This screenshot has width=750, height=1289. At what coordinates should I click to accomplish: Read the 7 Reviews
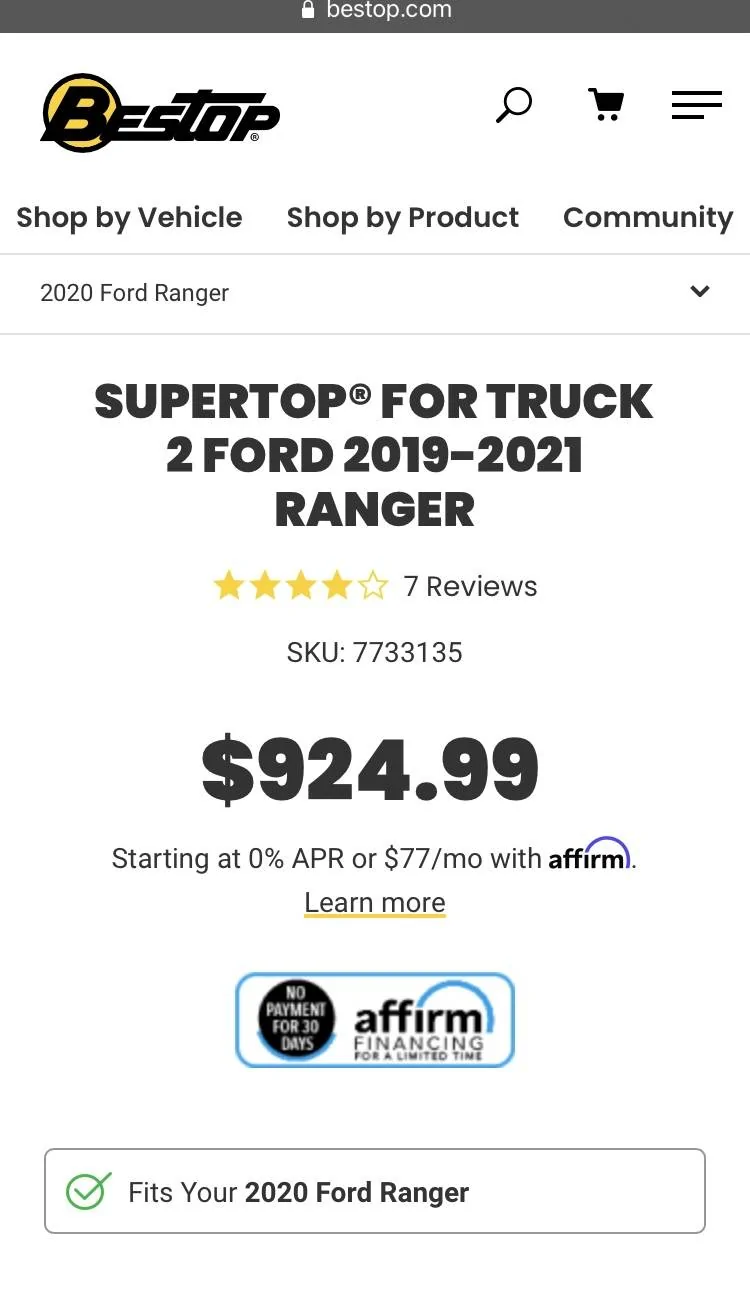click(470, 586)
